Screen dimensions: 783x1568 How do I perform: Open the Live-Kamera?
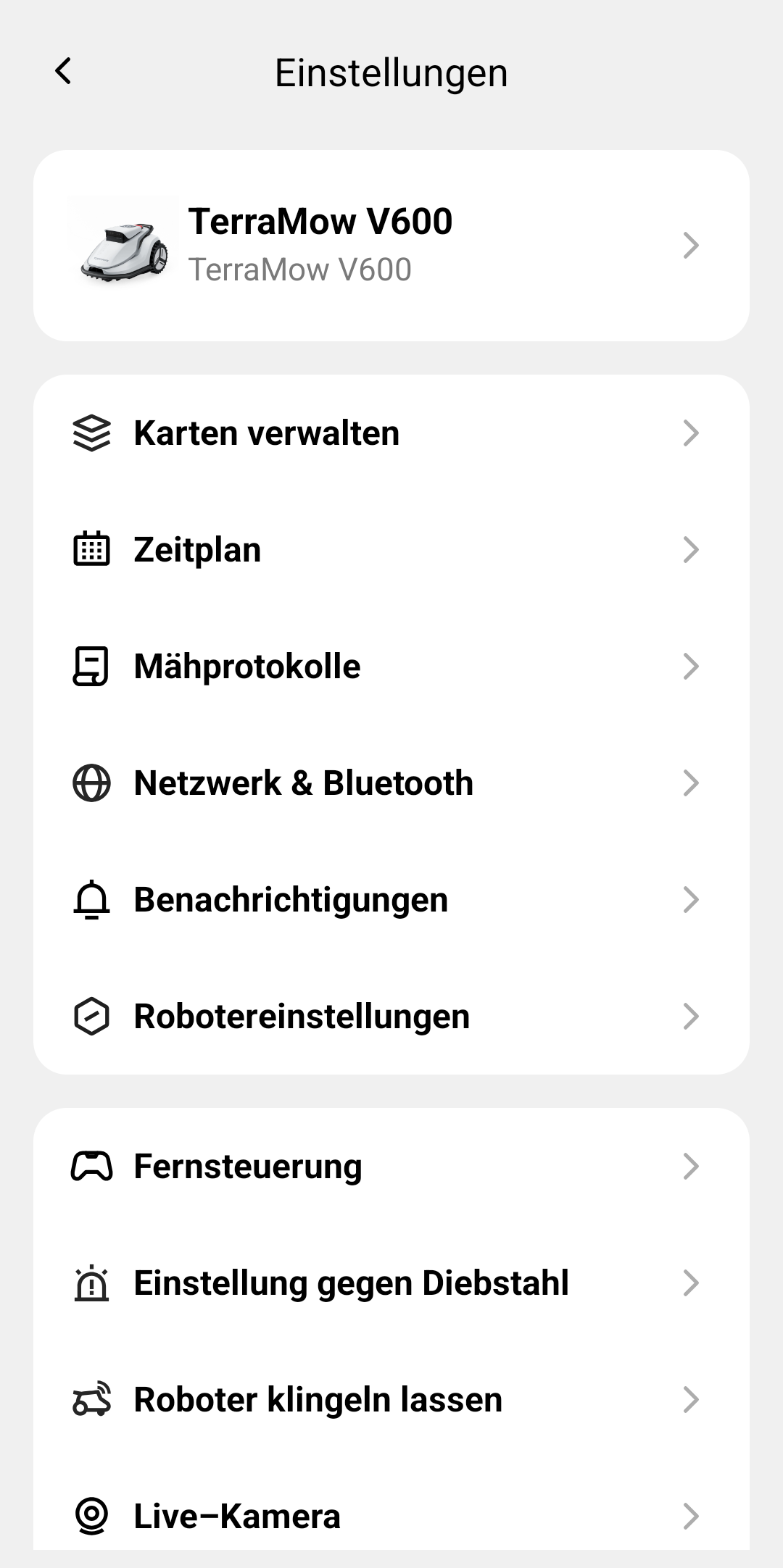coord(391,1516)
